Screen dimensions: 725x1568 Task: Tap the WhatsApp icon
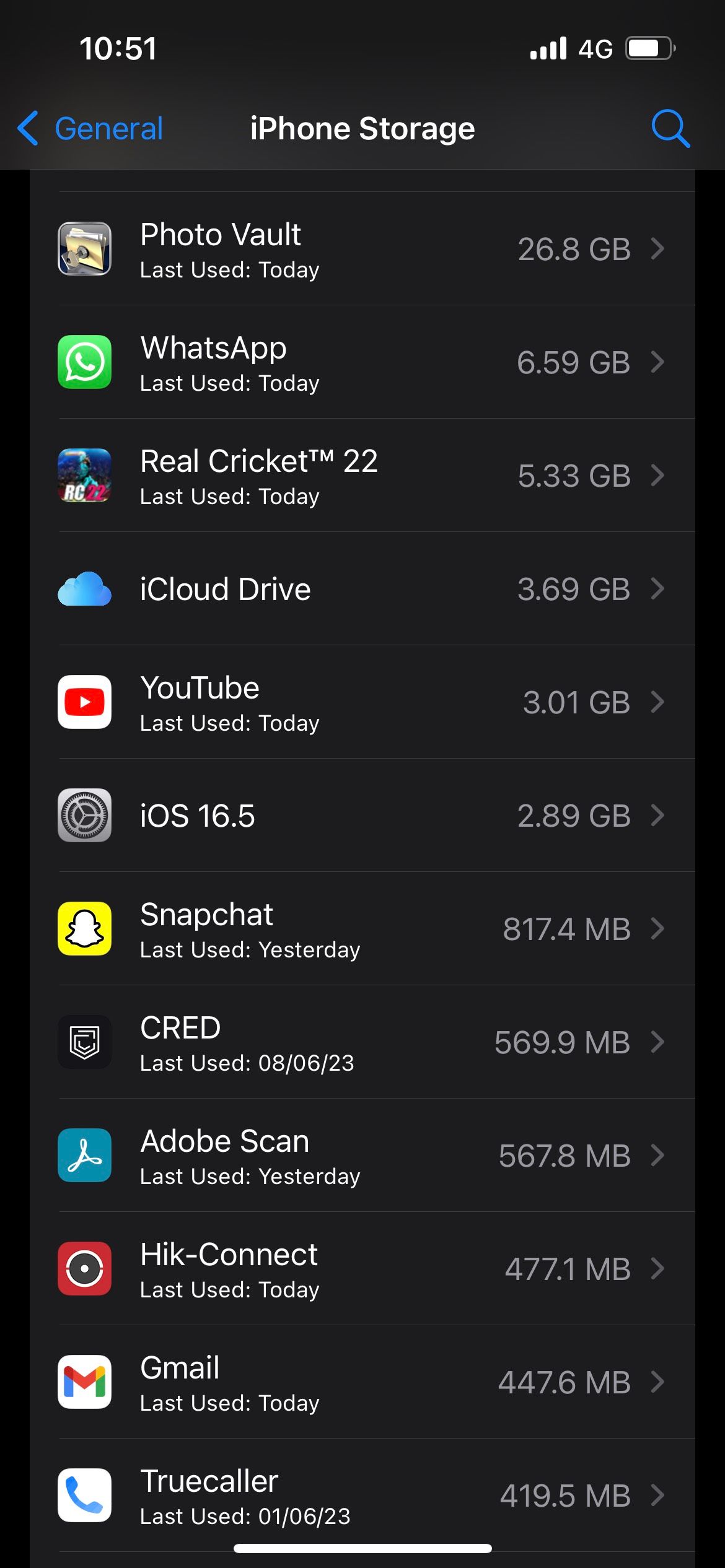tap(84, 362)
